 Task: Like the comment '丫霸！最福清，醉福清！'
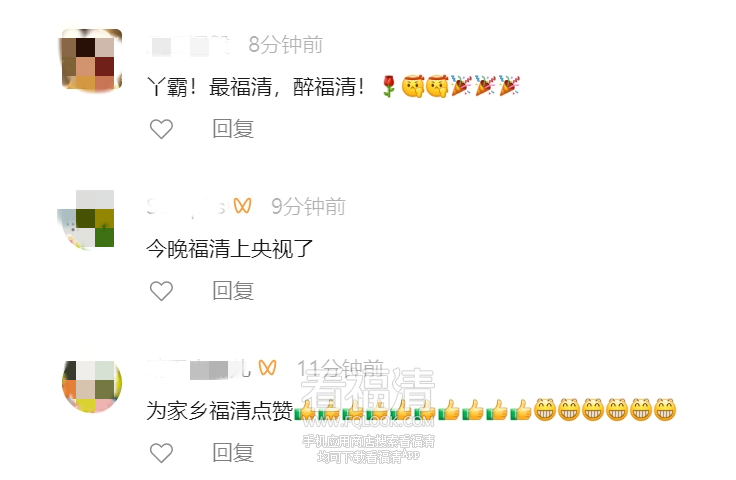coord(161,129)
